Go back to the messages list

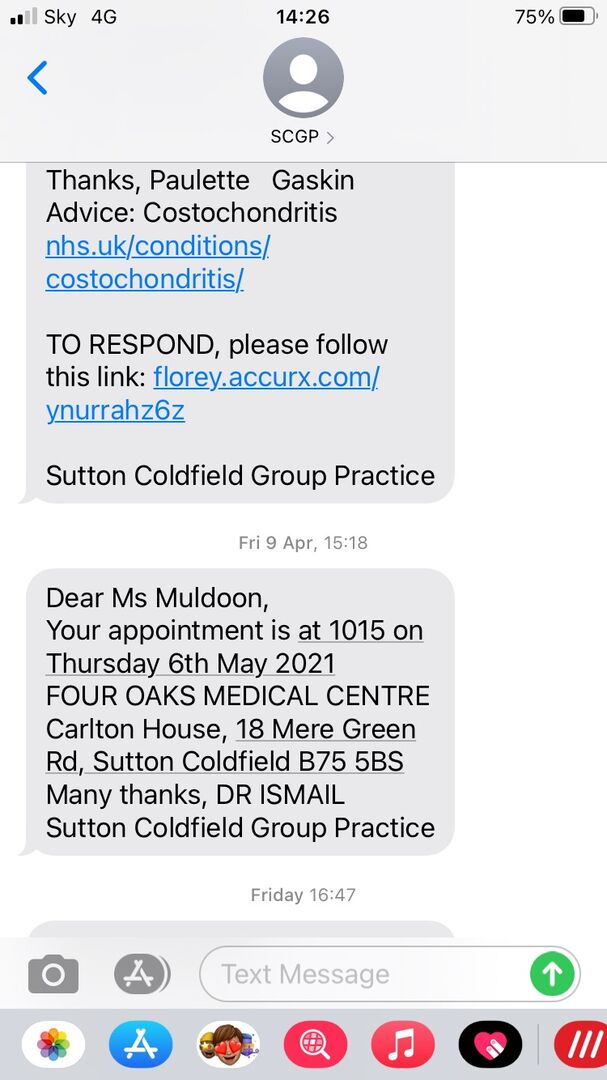point(37,78)
